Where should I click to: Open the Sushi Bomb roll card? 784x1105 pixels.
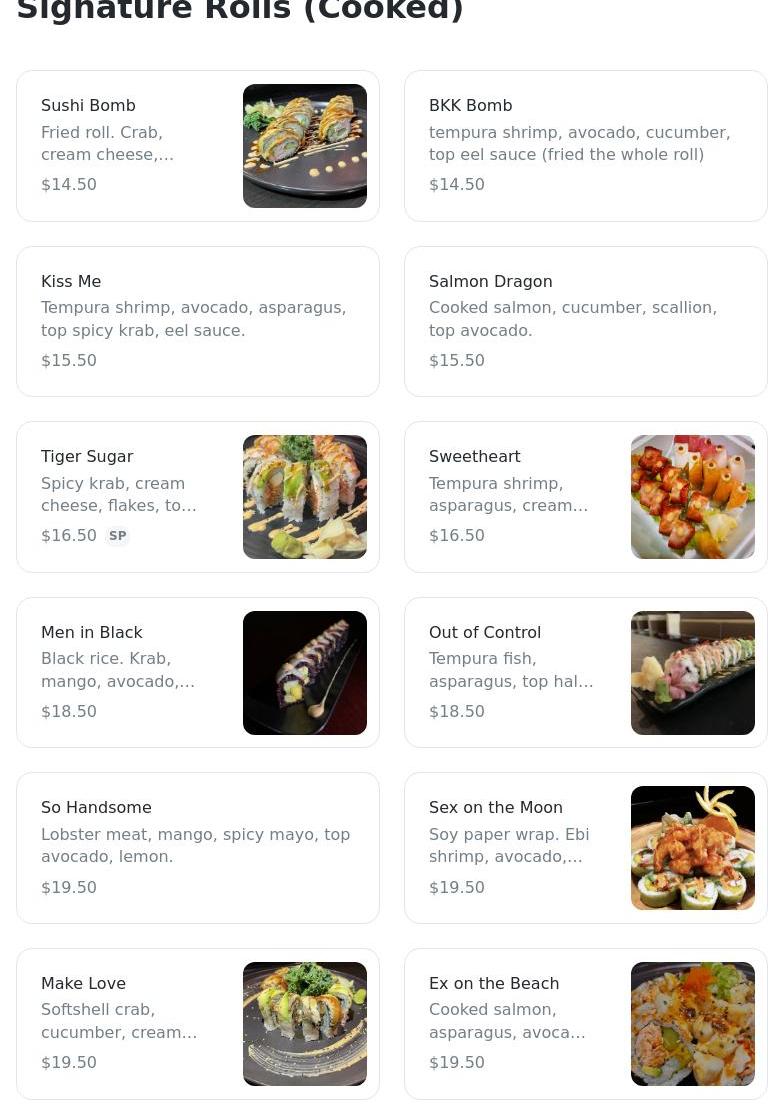click(x=198, y=146)
